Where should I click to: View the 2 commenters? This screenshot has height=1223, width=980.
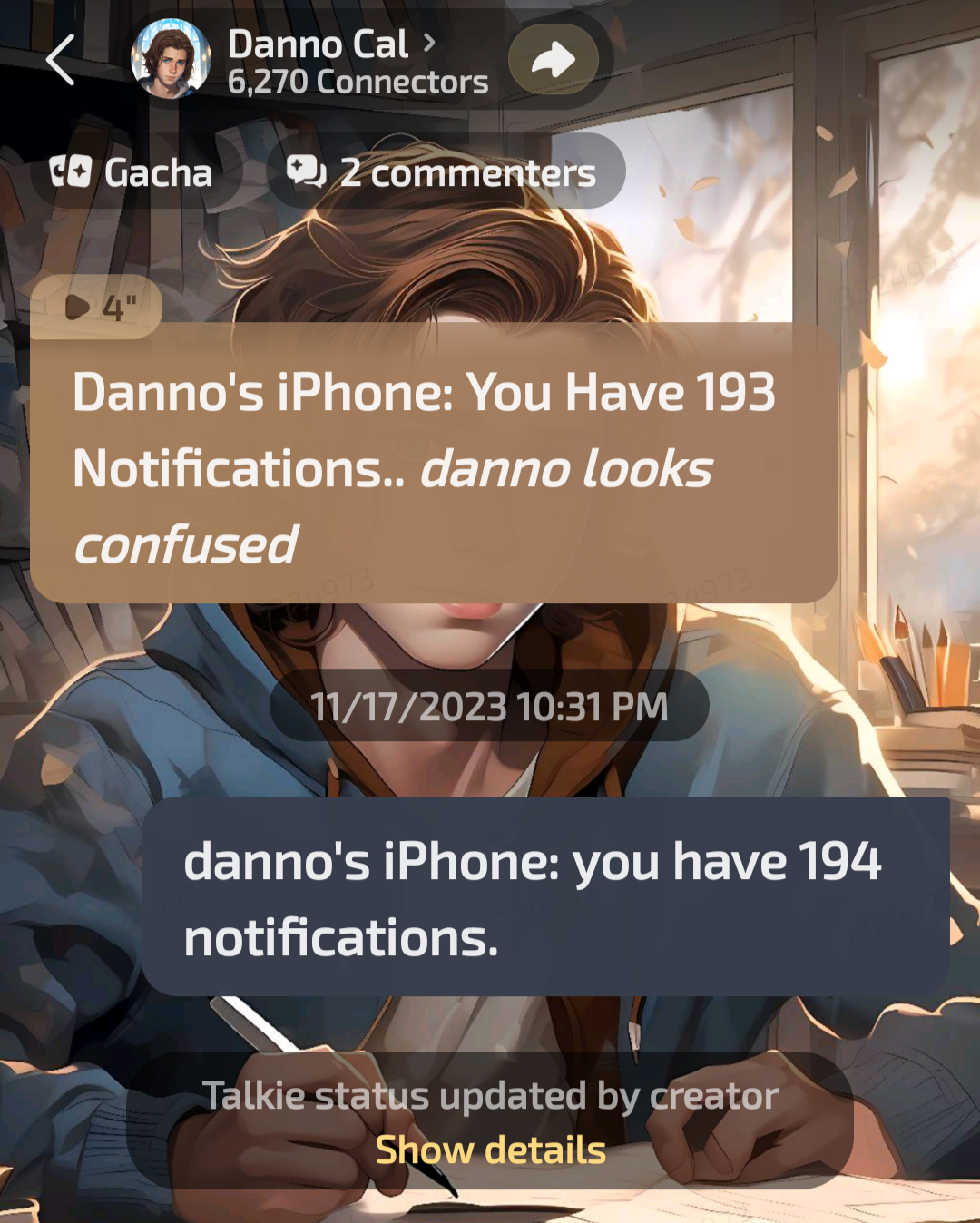444,172
